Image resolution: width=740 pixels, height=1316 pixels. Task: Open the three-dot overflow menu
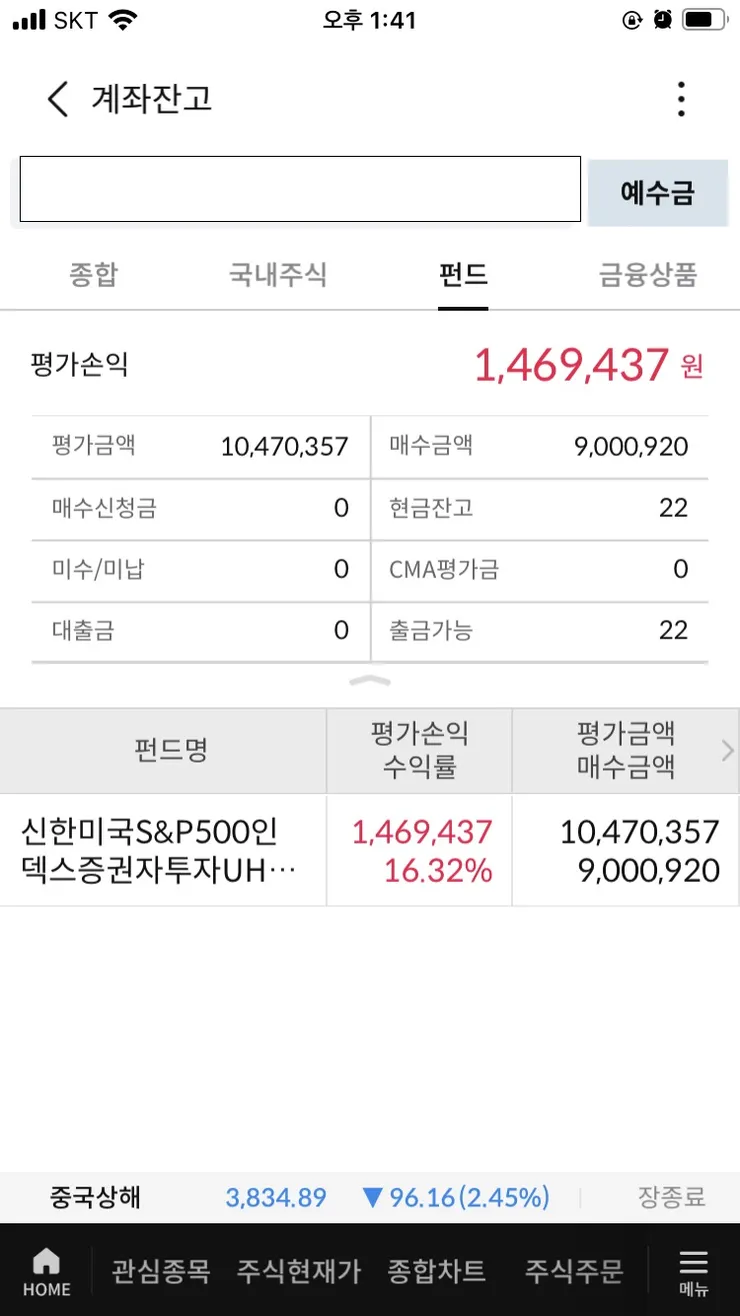(681, 99)
